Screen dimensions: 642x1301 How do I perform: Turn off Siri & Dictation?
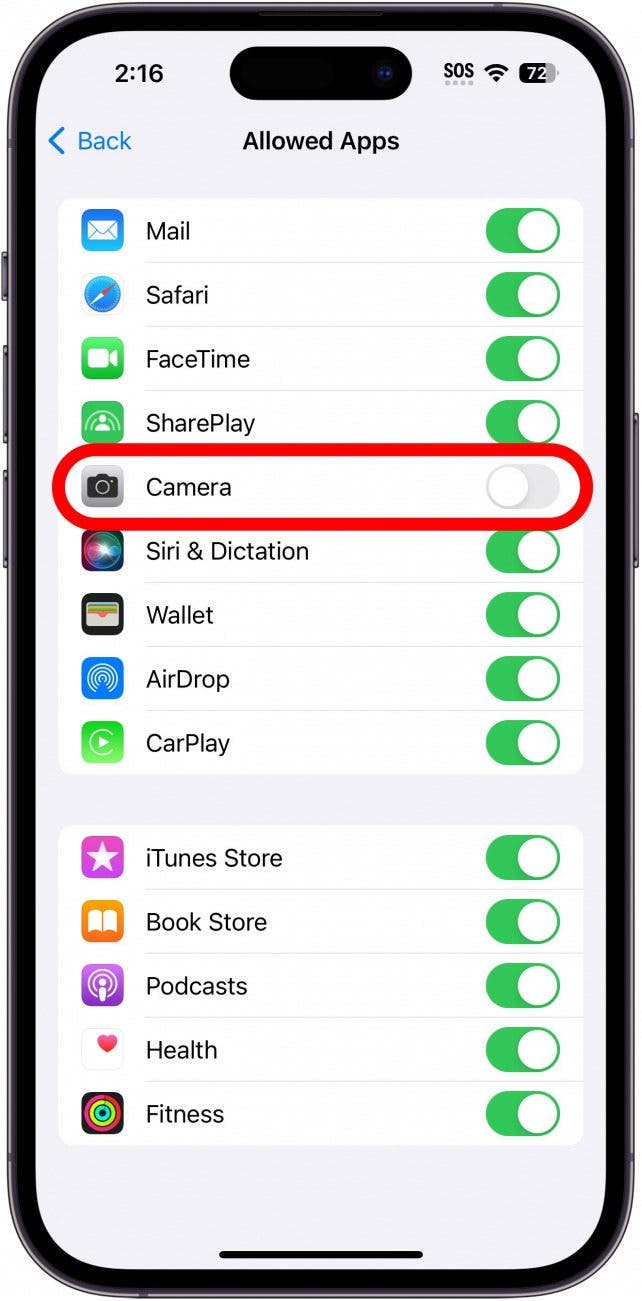(522, 551)
